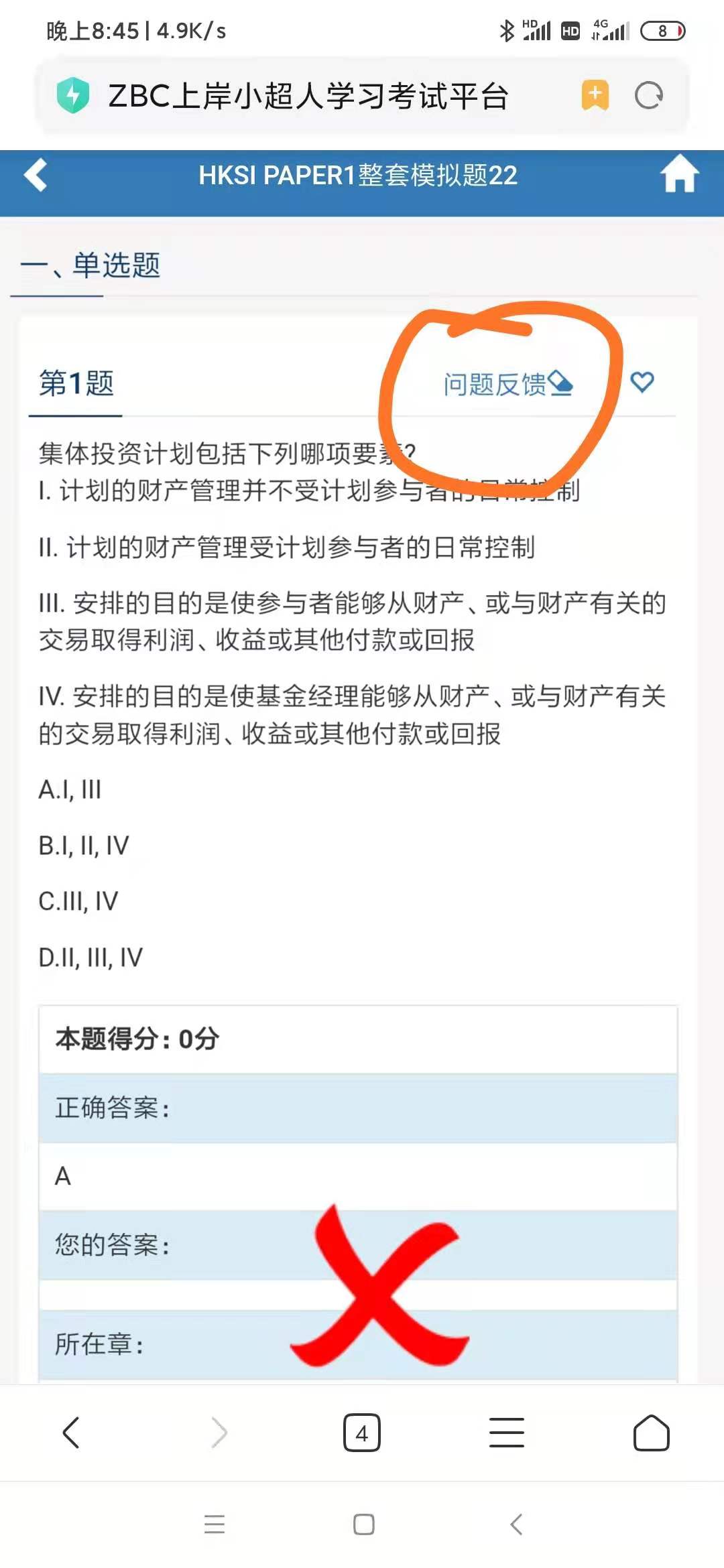The image size is (724, 1568).
Task: Select answer option D.II, III, IV
Action: click(90, 958)
